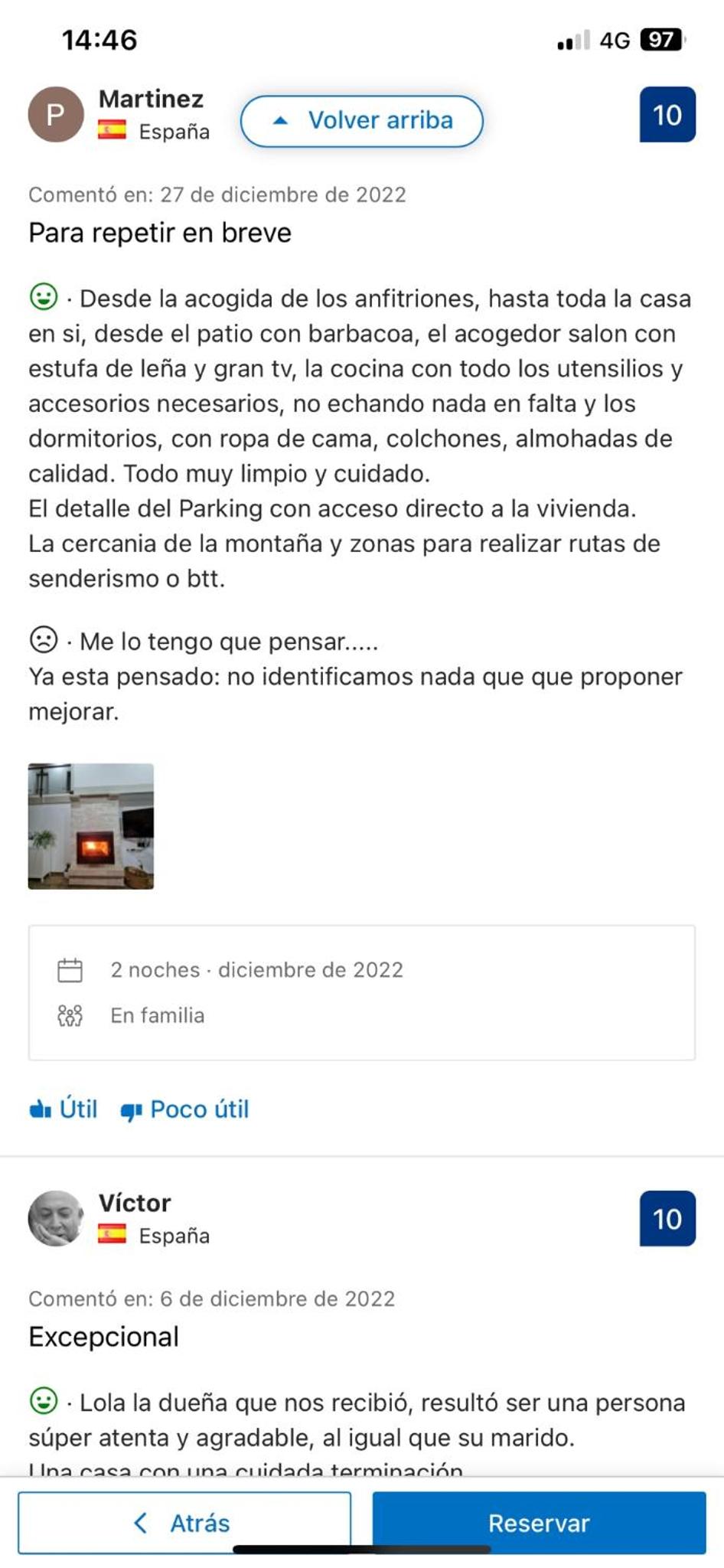Mark Martinez's review as Útil

pyautogui.click(x=64, y=1109)
